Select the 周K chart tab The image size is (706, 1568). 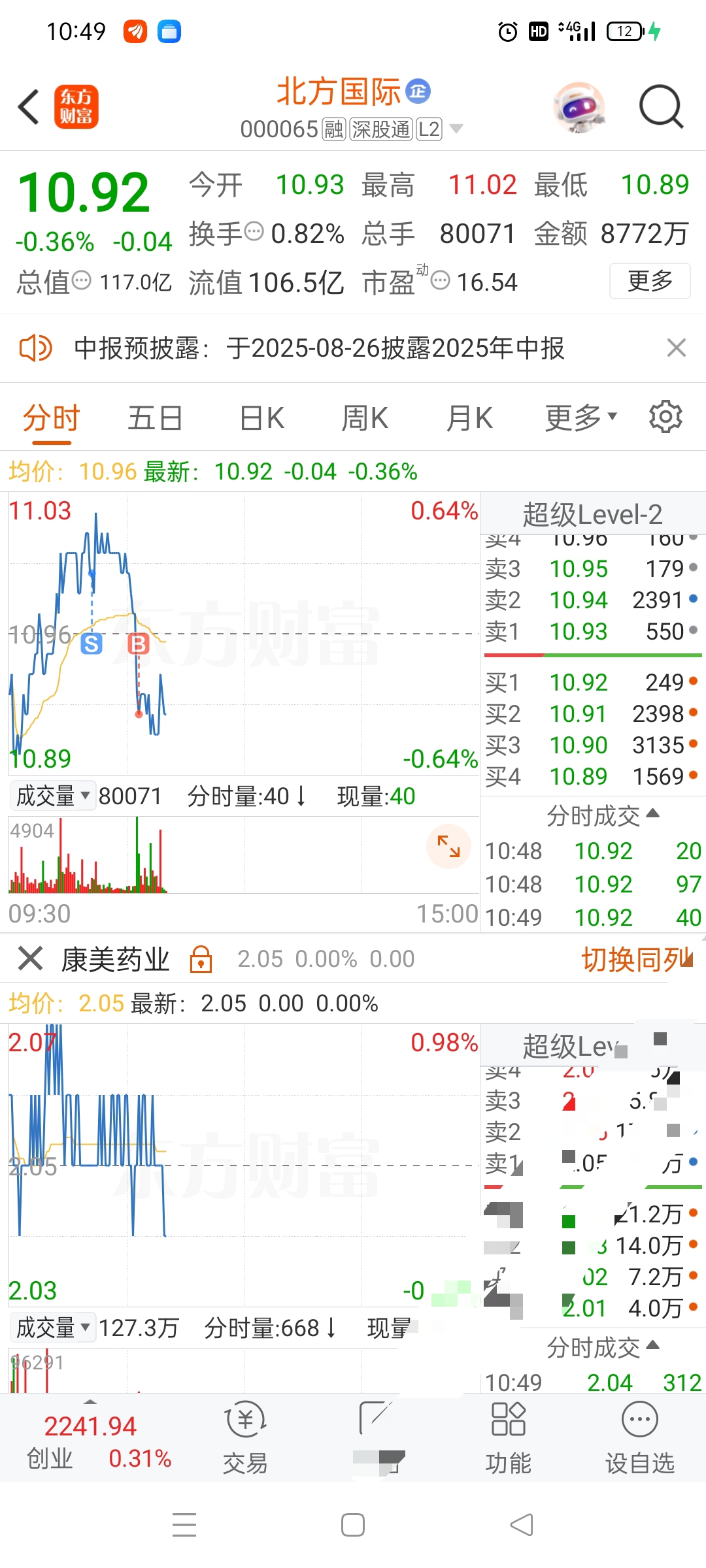coord(365,418)
